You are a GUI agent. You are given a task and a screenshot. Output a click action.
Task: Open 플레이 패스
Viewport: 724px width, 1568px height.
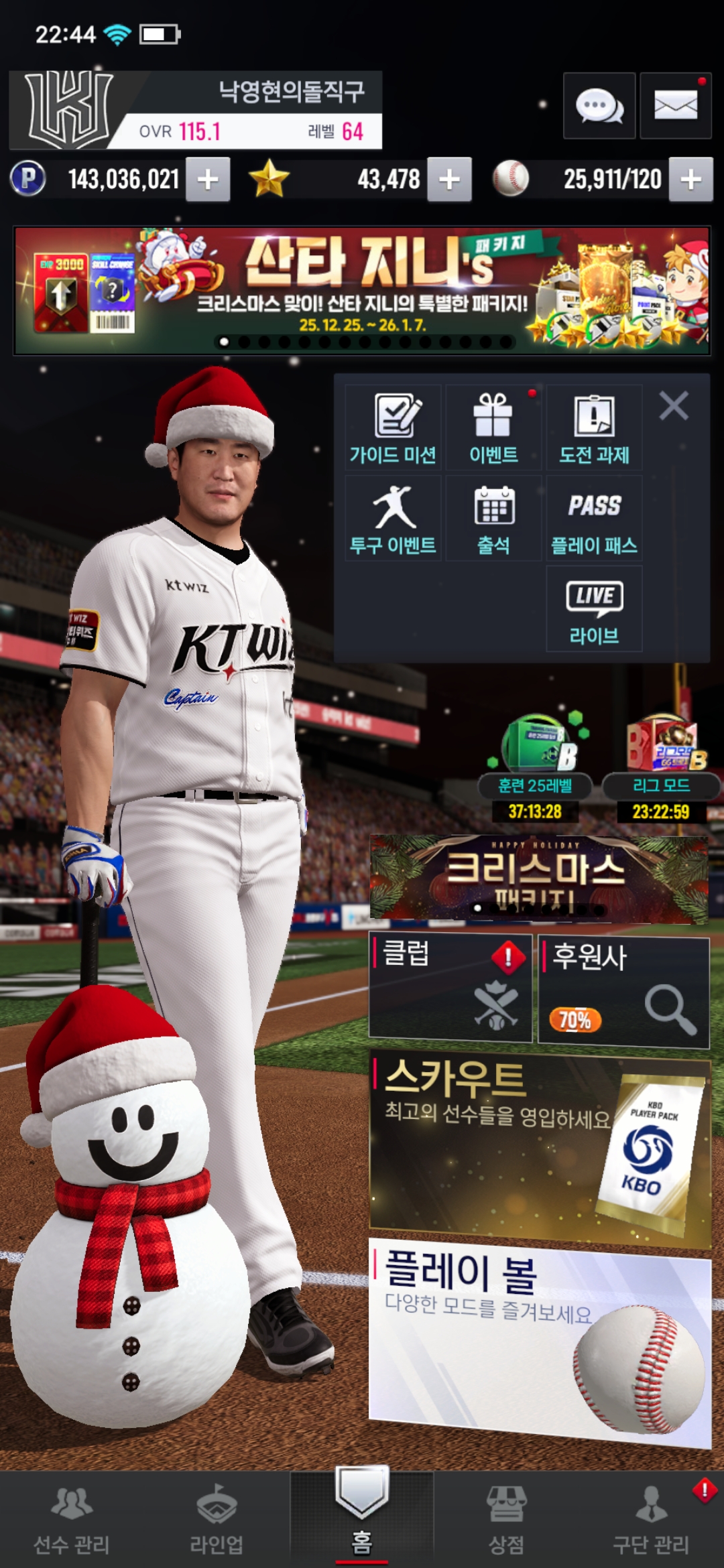(594, 519)
